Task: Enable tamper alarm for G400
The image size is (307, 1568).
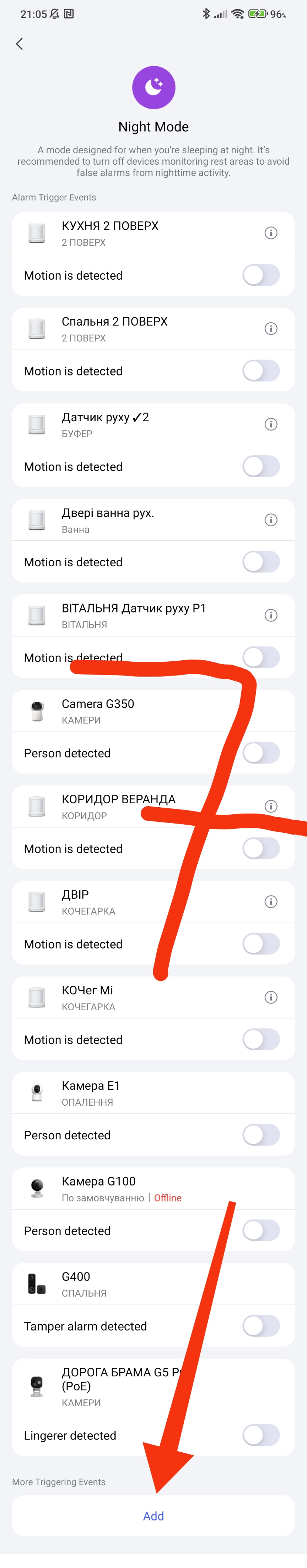Action: (x=261, y=1326)
